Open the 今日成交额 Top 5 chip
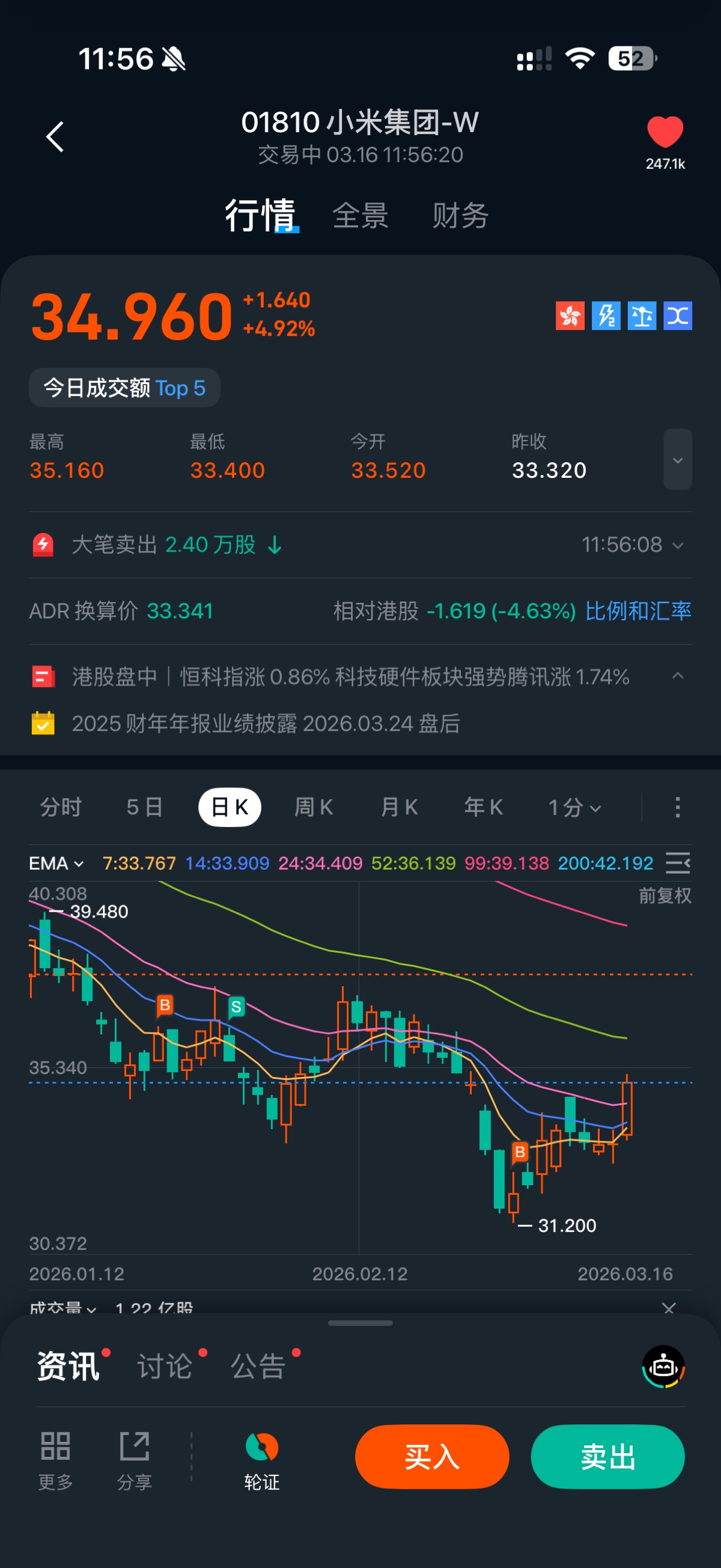Image resolution: width=721 pixels, height=1568 pixels. (x=124, y=388)
